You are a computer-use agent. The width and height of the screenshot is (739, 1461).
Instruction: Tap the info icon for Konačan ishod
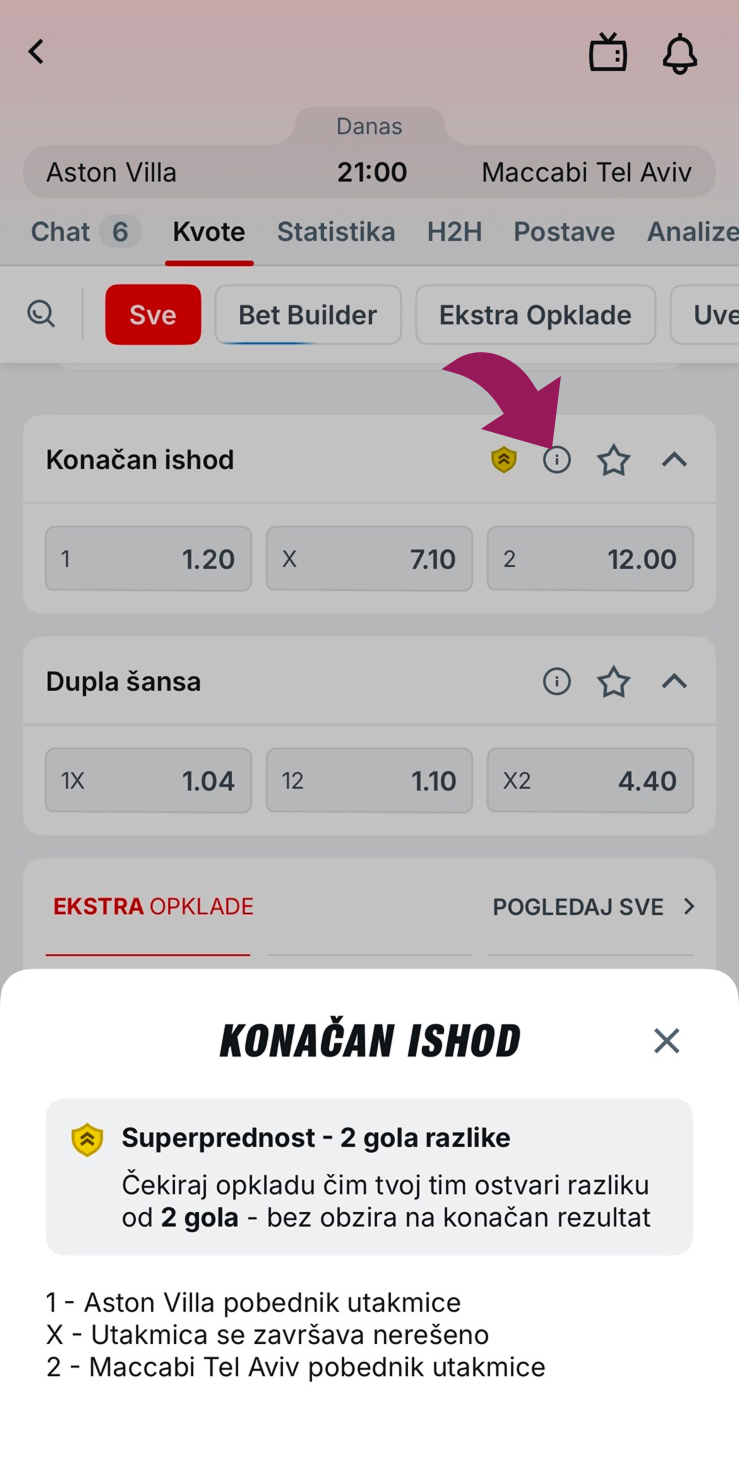point(557,459)
